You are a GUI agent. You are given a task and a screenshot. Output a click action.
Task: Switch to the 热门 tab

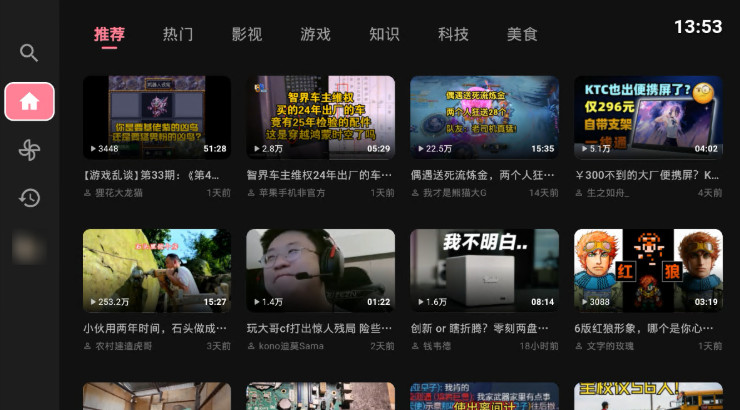(178, 34)
